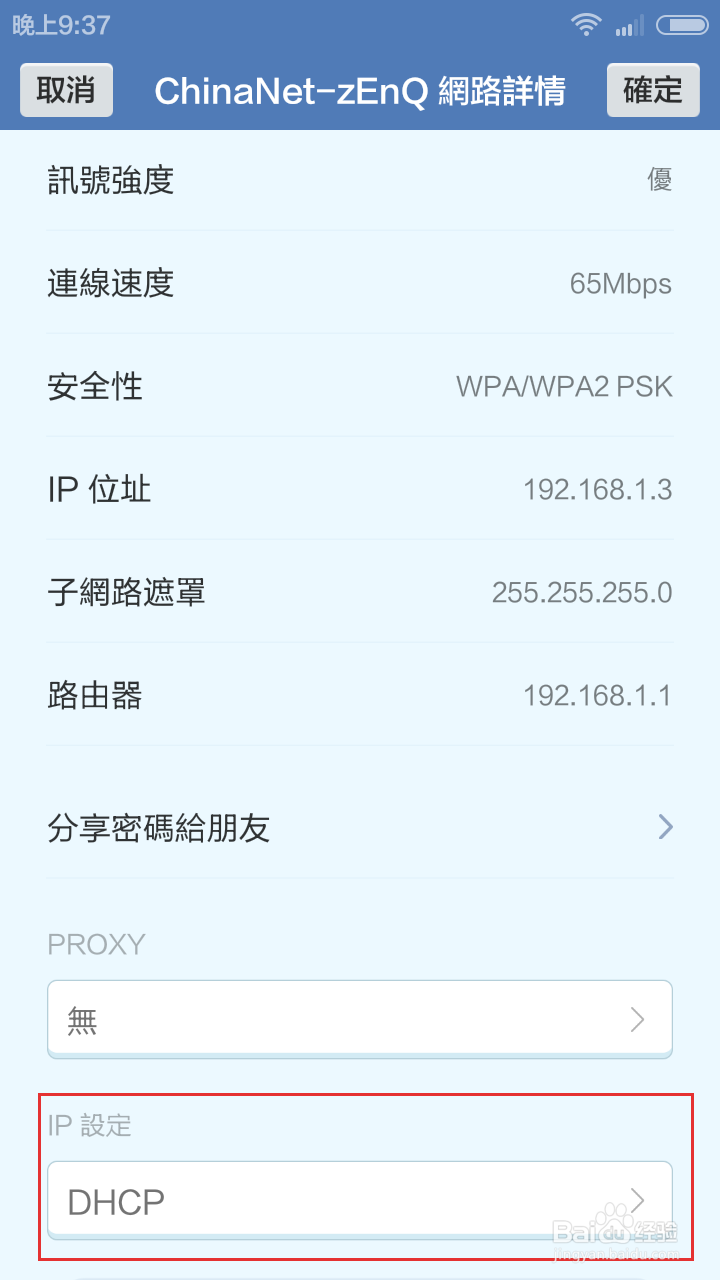This screenshot has height=1280, width=720.
Task: Expand the 分享密碼給朋友 option
Action: 360,827
